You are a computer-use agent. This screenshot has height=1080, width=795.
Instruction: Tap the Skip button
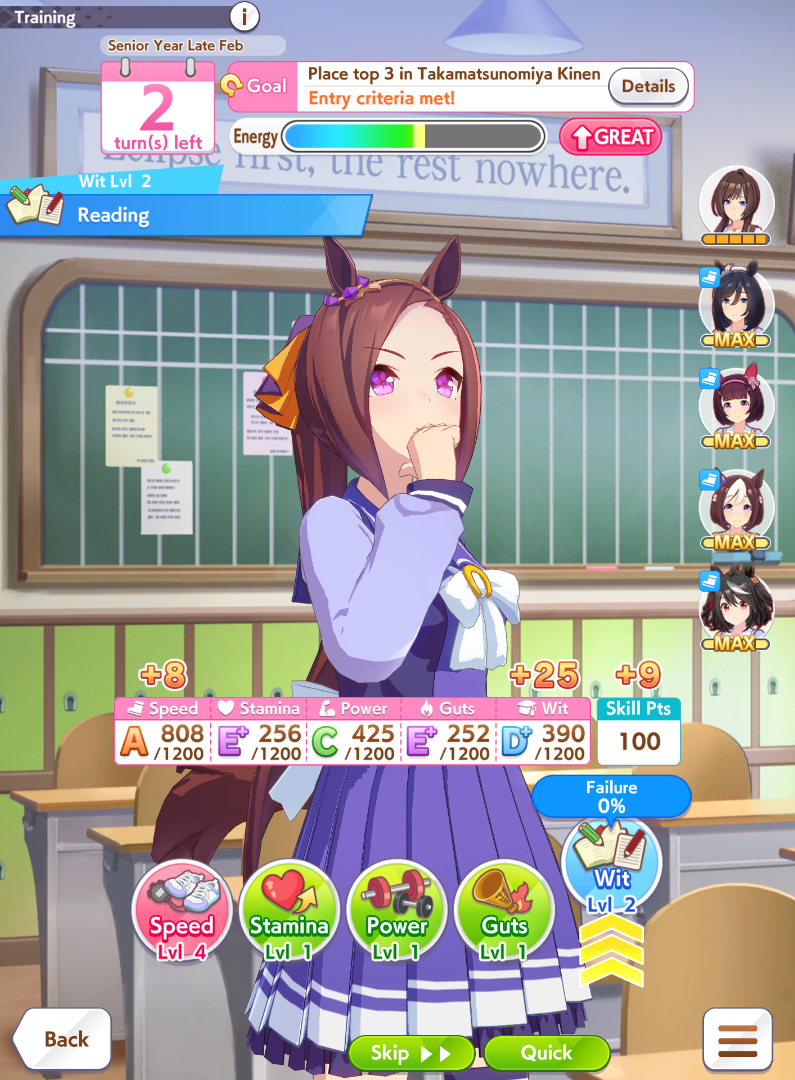(x=411, y=1053)
